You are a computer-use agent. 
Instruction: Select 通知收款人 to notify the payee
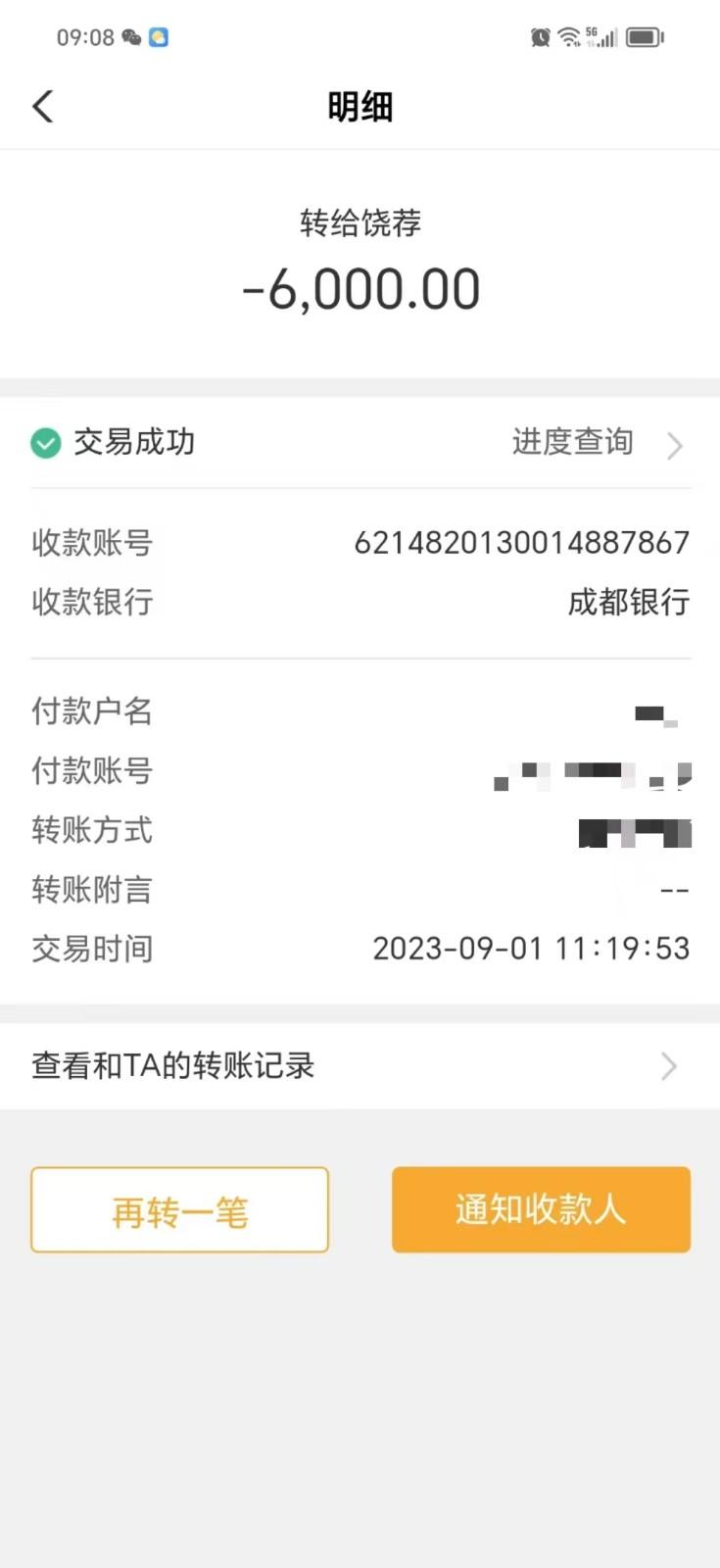(541, 1210)
